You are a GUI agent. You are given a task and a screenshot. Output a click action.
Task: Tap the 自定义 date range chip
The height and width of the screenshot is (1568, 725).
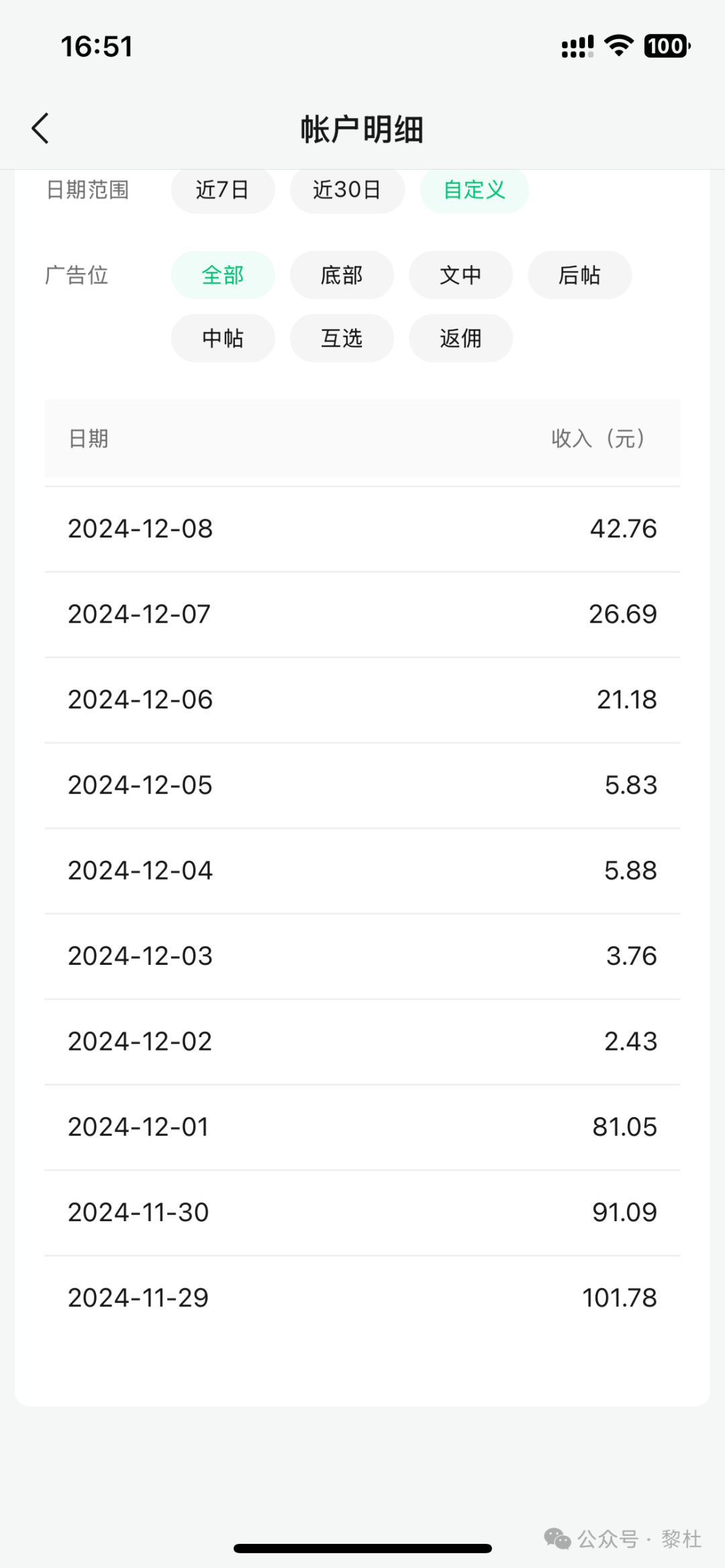point(474,191)
